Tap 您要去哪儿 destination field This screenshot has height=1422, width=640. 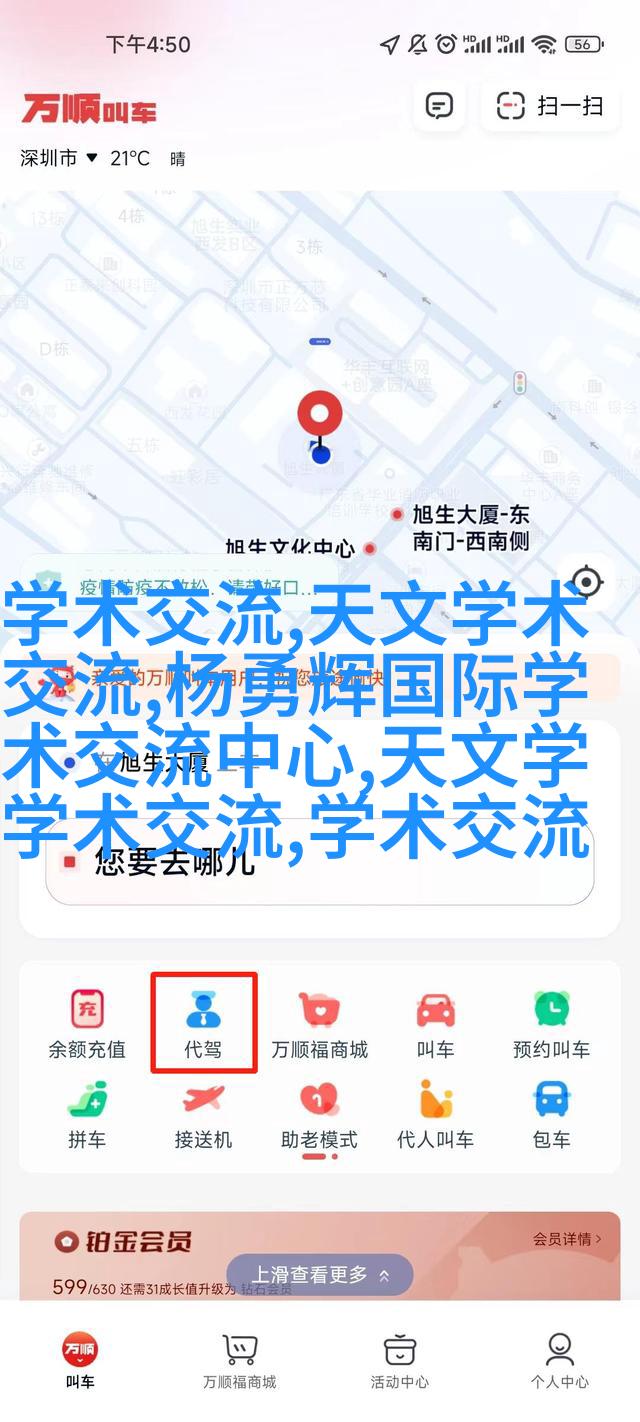tap(320, 862)
